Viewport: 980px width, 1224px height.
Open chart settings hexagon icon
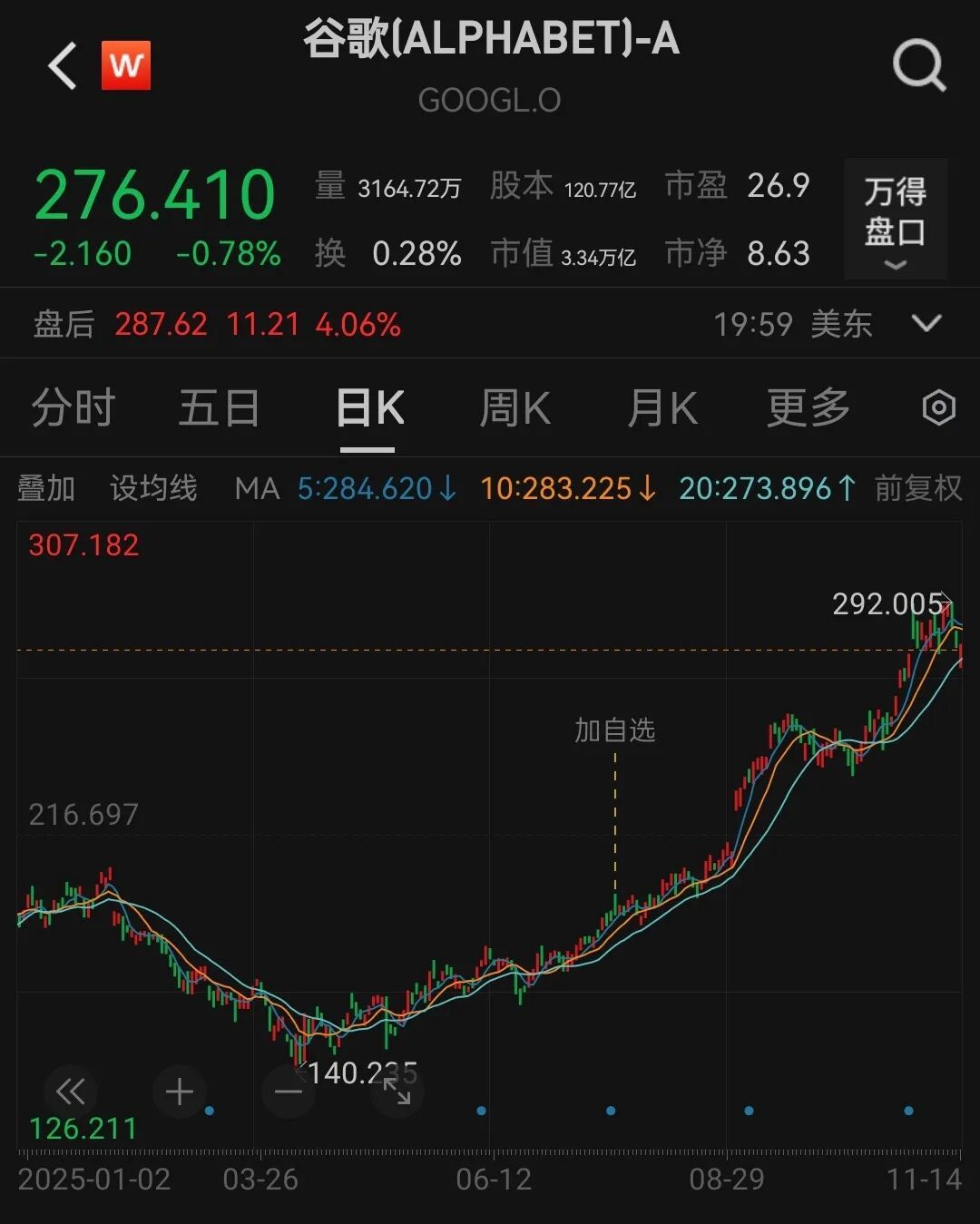[x=938, y=408]
